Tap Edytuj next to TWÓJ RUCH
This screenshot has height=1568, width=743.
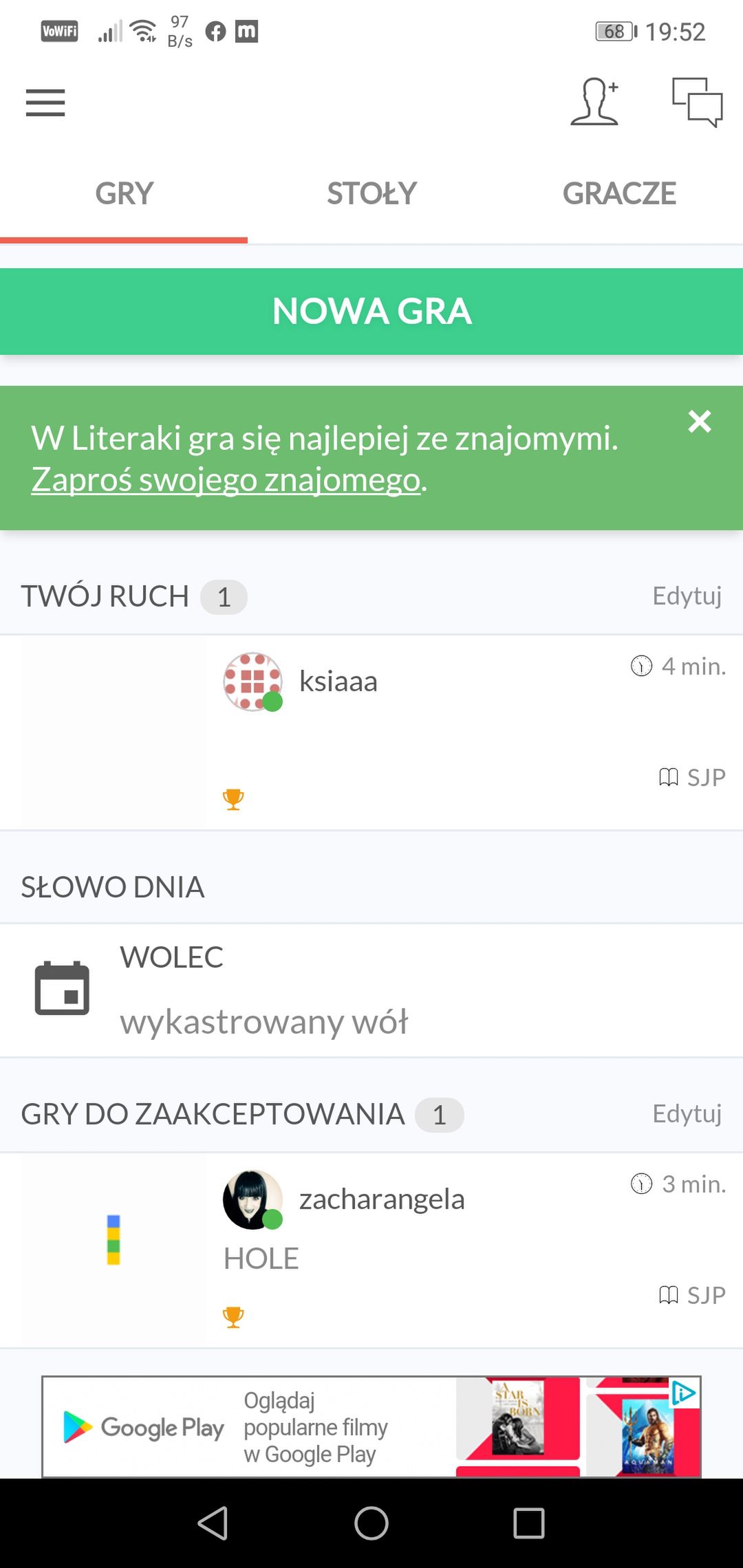point(687,596)
